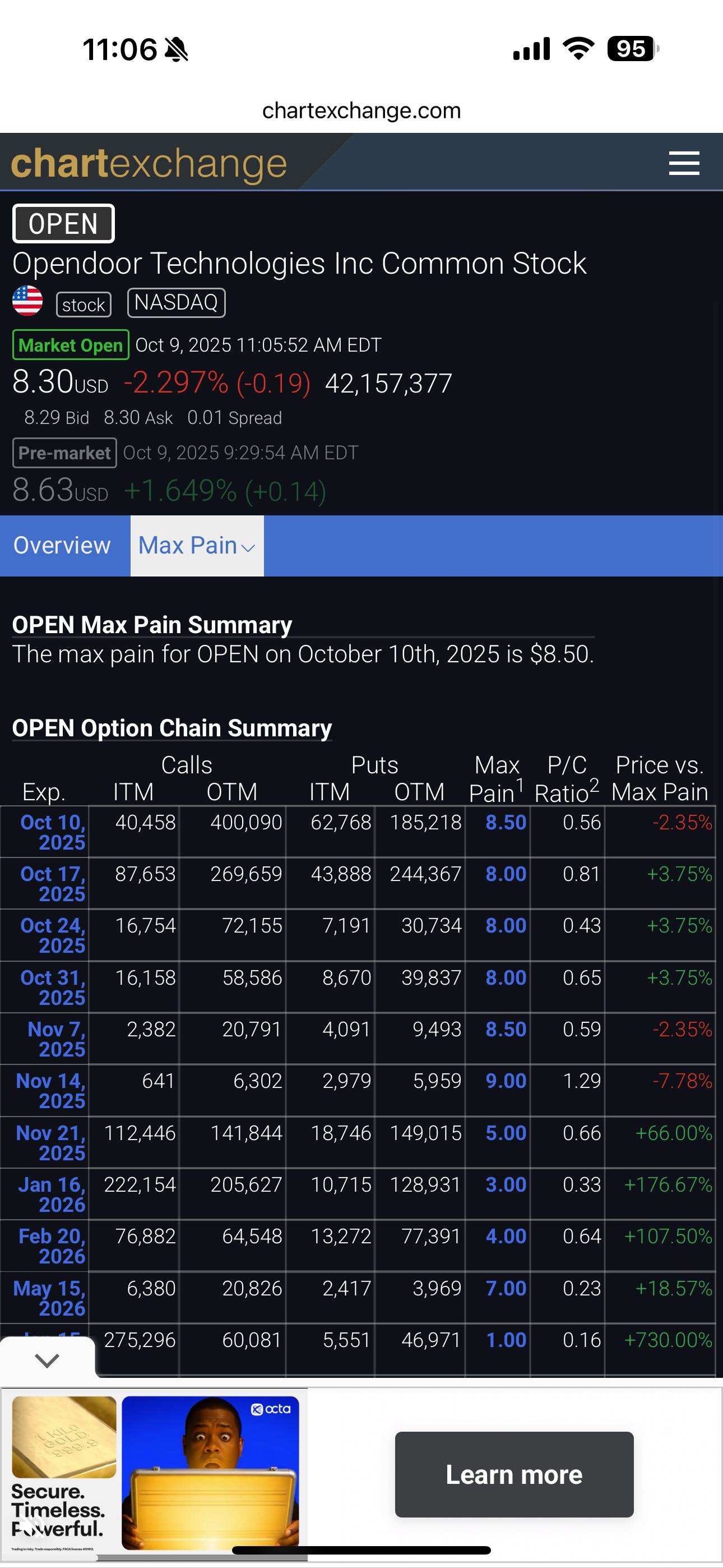723x1568 pixels.
Task: Open the Oct 10, 2025 expiration
Action: coord(53,832)
